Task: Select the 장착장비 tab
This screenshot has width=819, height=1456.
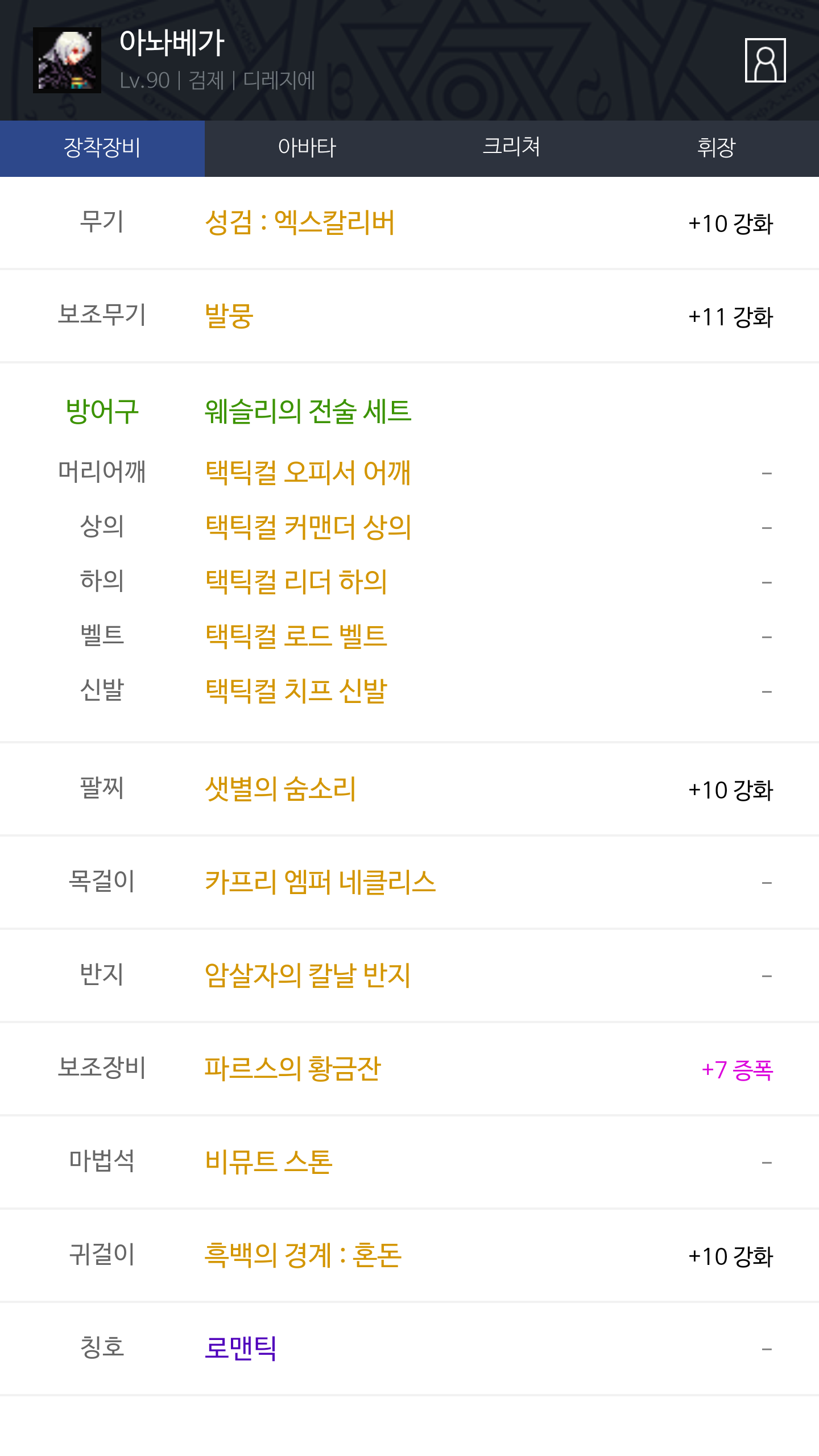Action: [x=102, y=148]
